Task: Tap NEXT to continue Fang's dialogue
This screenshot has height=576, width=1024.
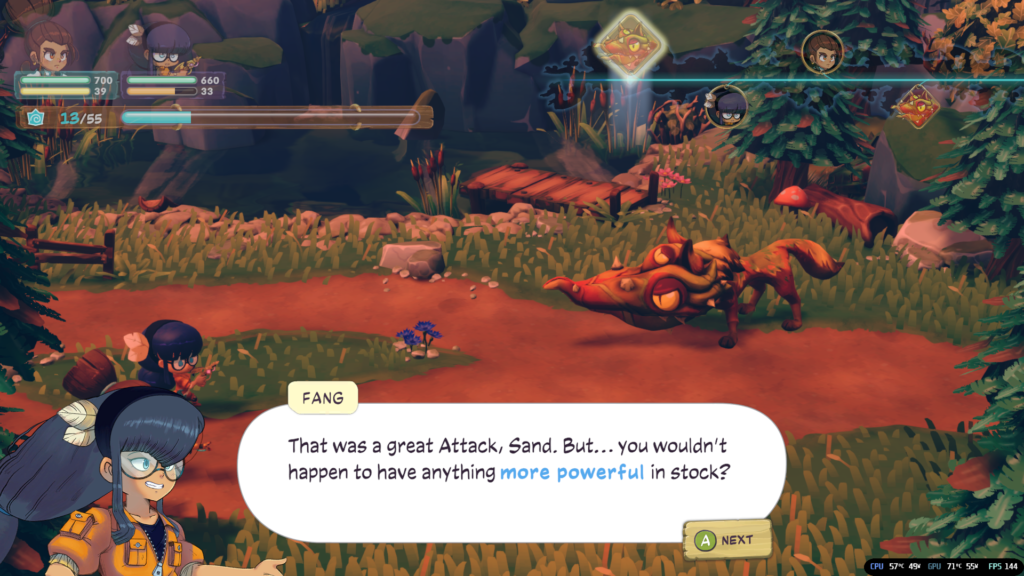Action: coord(727,540)
